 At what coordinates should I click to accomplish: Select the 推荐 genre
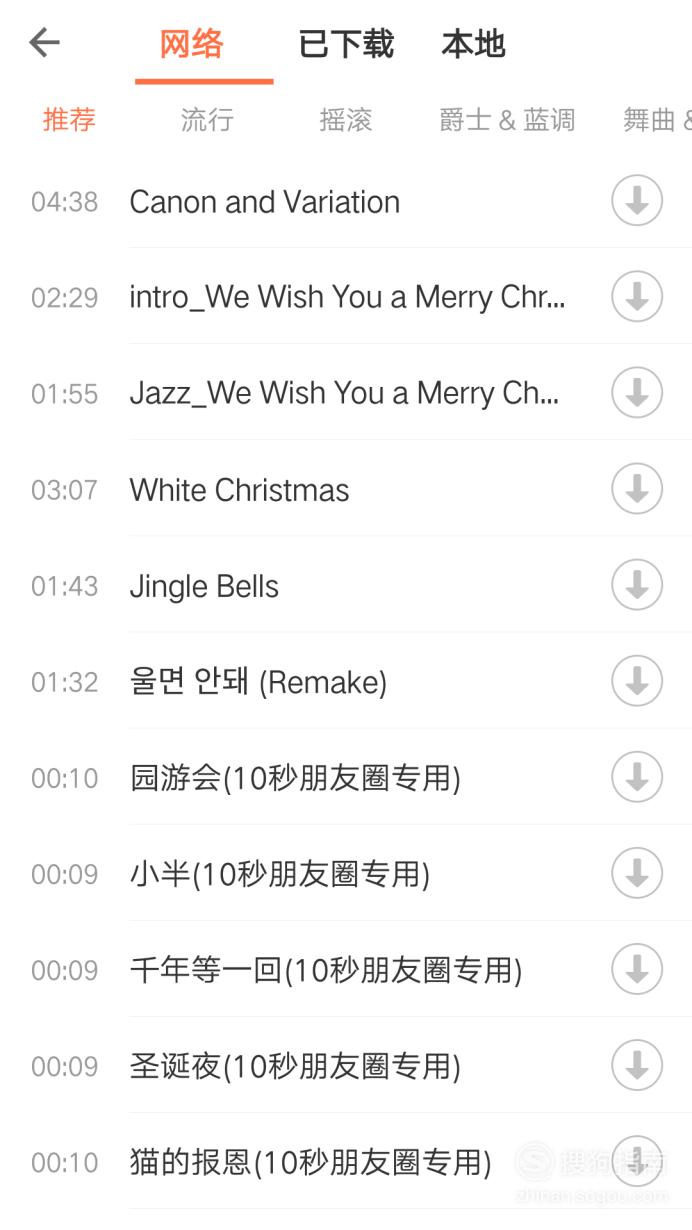click(69, 120)
